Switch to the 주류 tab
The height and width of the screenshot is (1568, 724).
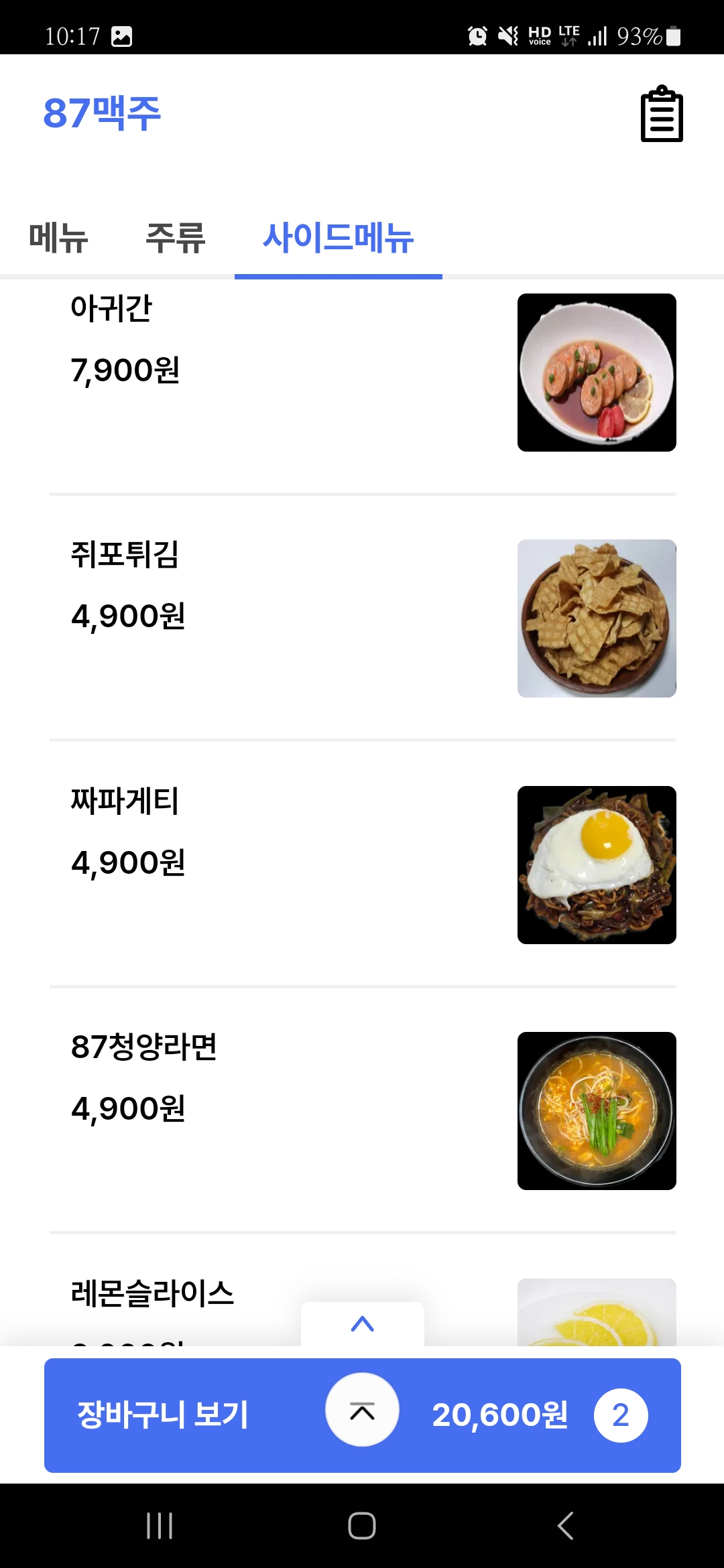click(x=175, y=239)
